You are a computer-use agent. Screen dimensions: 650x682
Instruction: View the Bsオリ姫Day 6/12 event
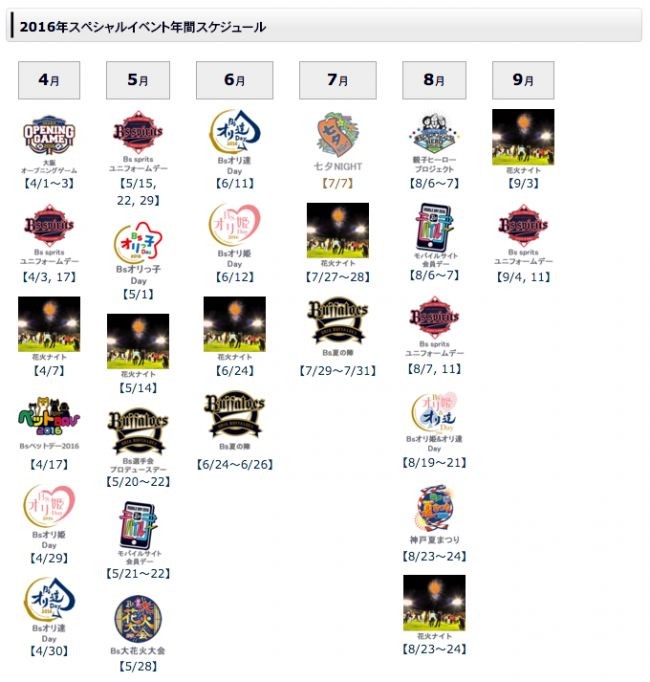pos(235,227)
